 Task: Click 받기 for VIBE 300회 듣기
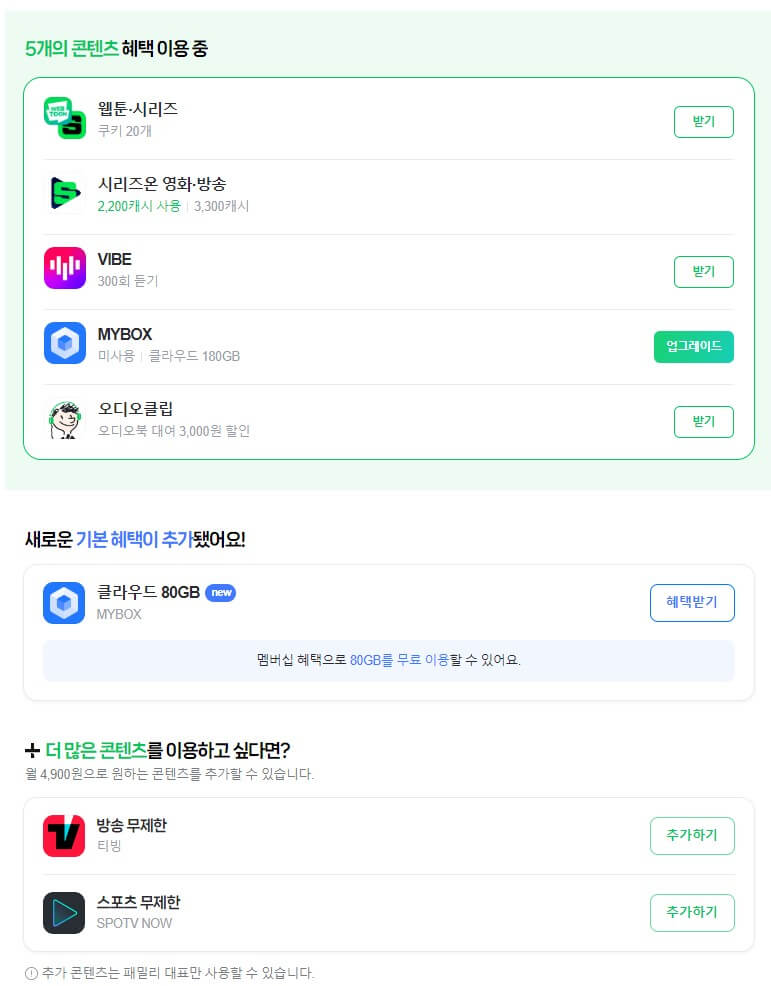703,271
